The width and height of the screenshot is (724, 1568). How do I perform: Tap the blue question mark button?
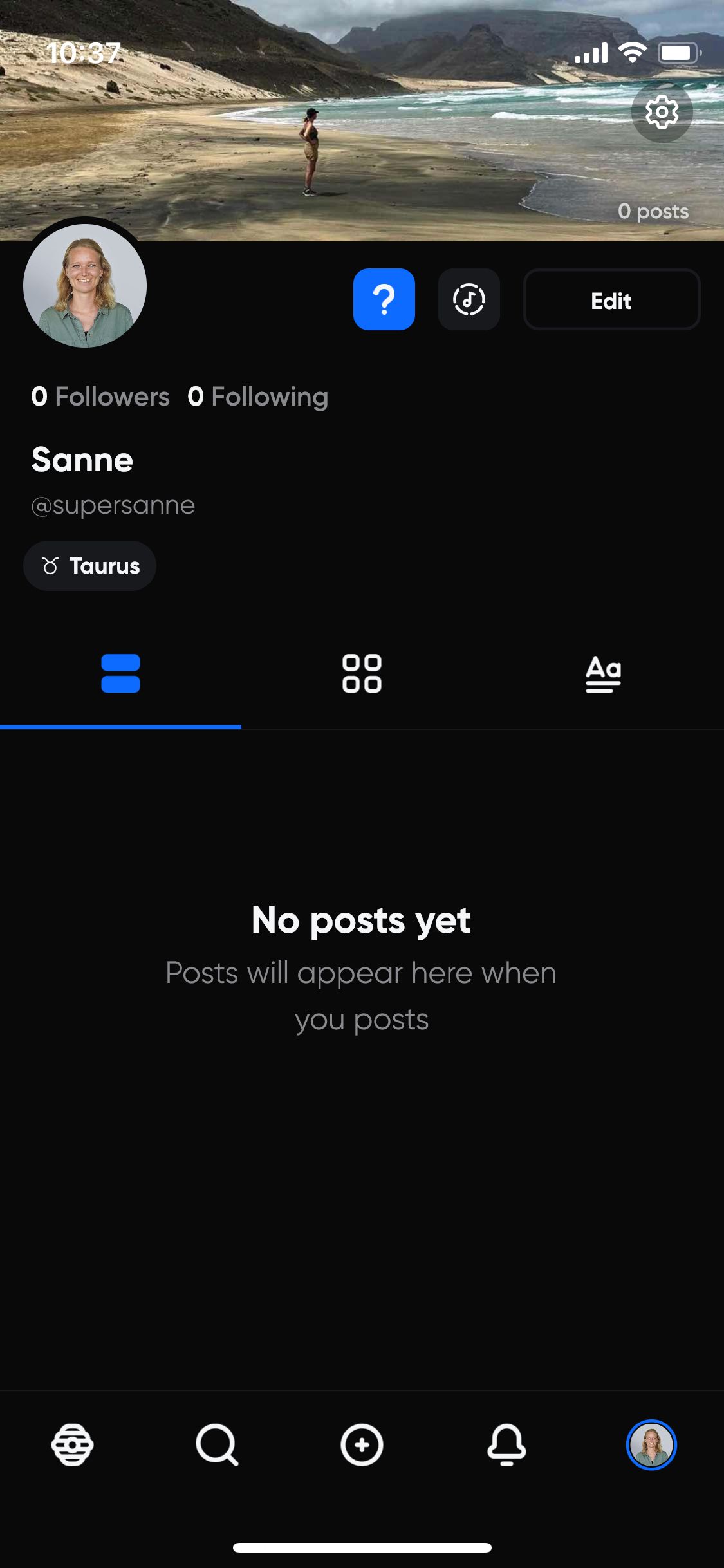pyautogui.click(x=384, y=299)
